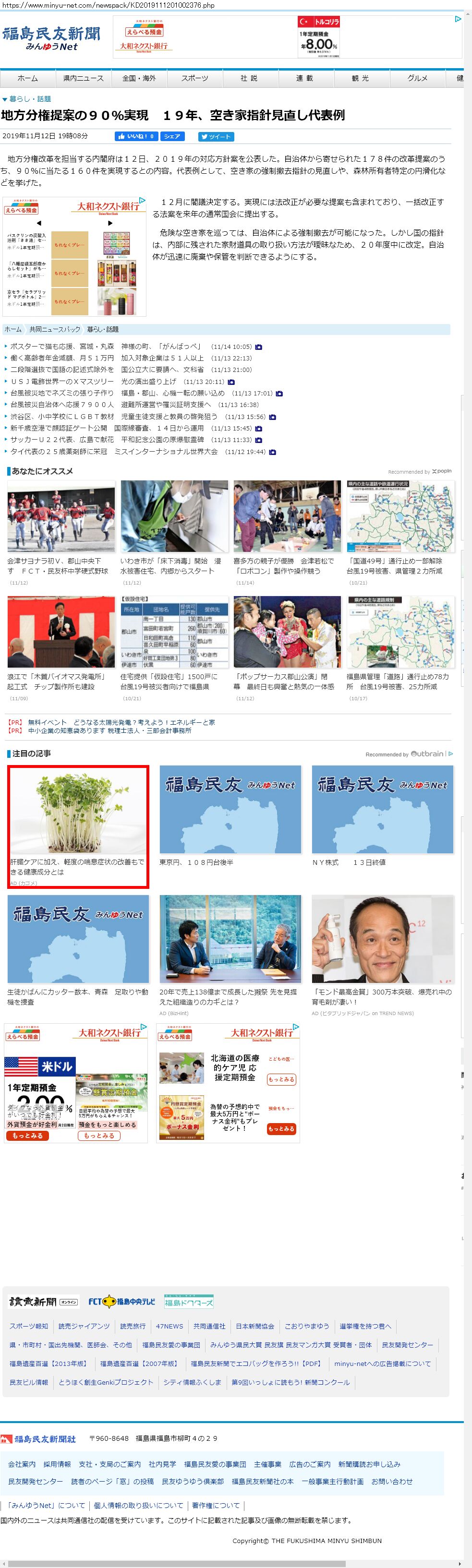Go to the スポーツ section
The image size is (472, 1568).
pyautogui.click(x=195, y=78)
